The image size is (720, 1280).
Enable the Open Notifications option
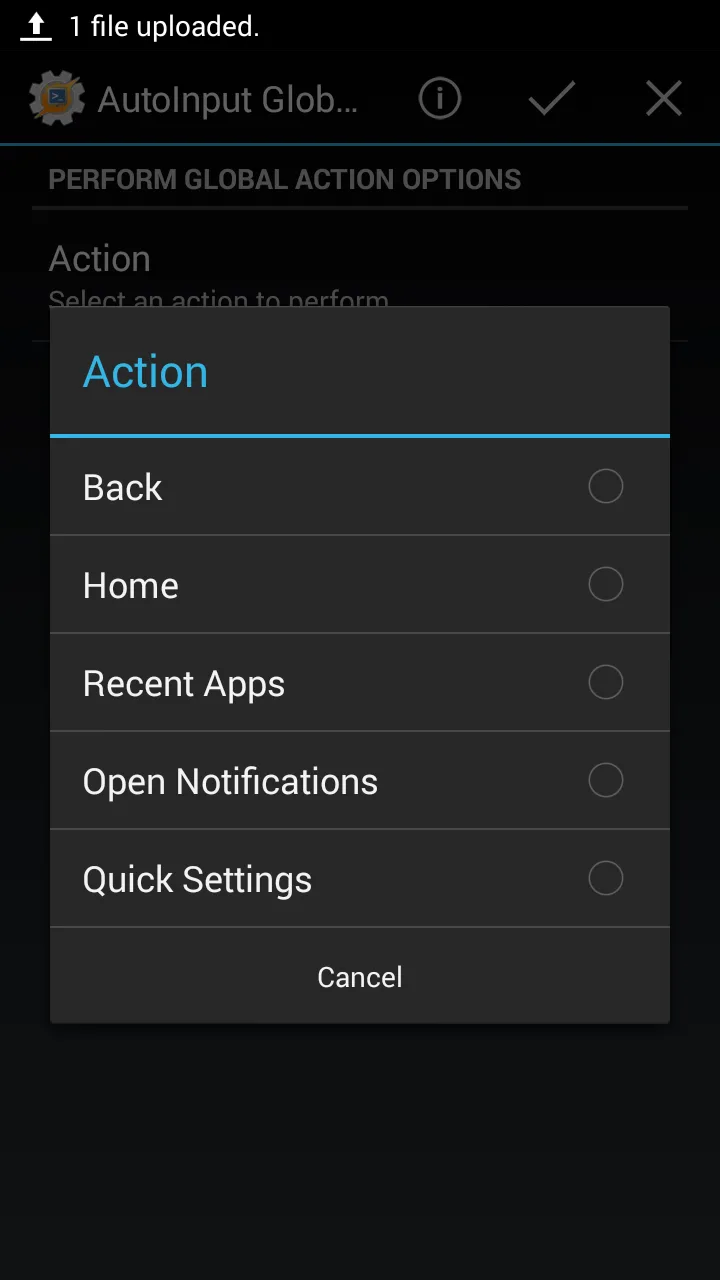tap(605, 780)
